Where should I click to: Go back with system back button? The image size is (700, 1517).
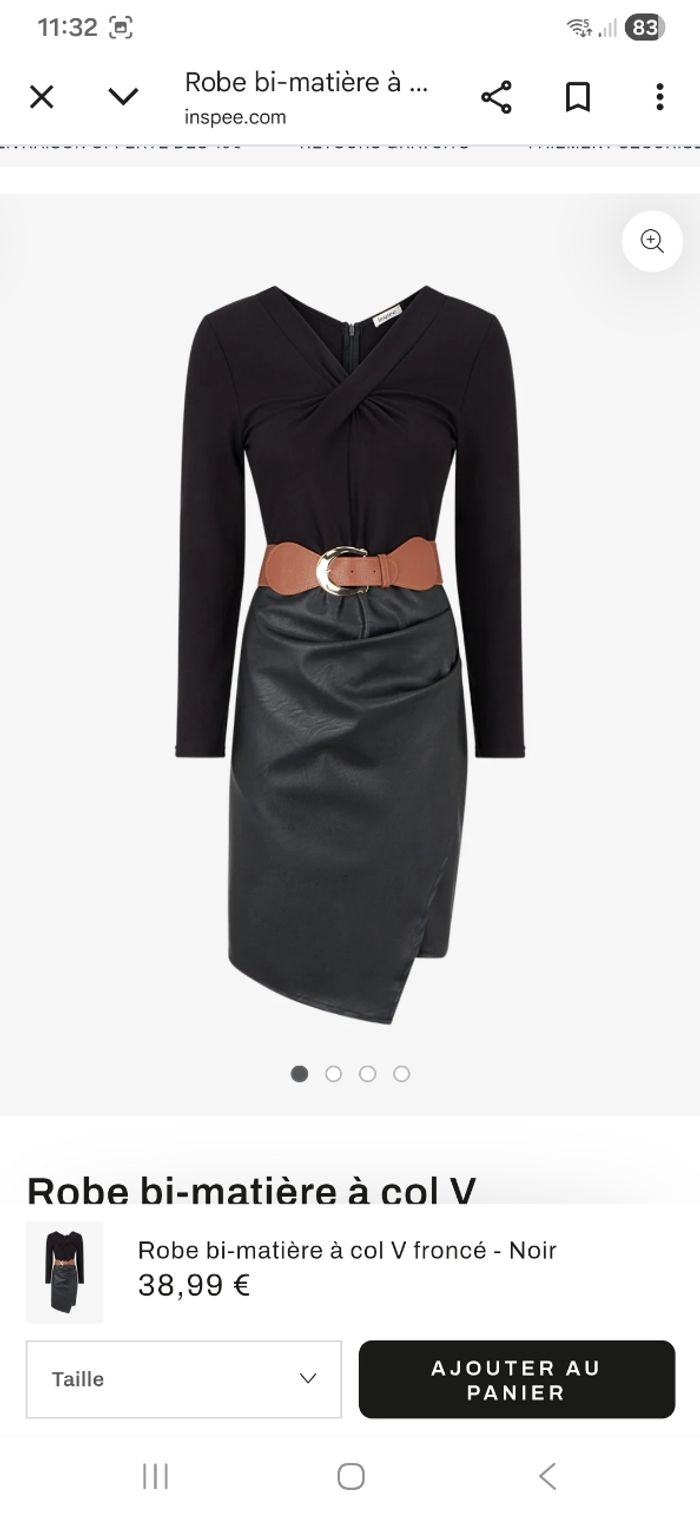[546, 1476]
